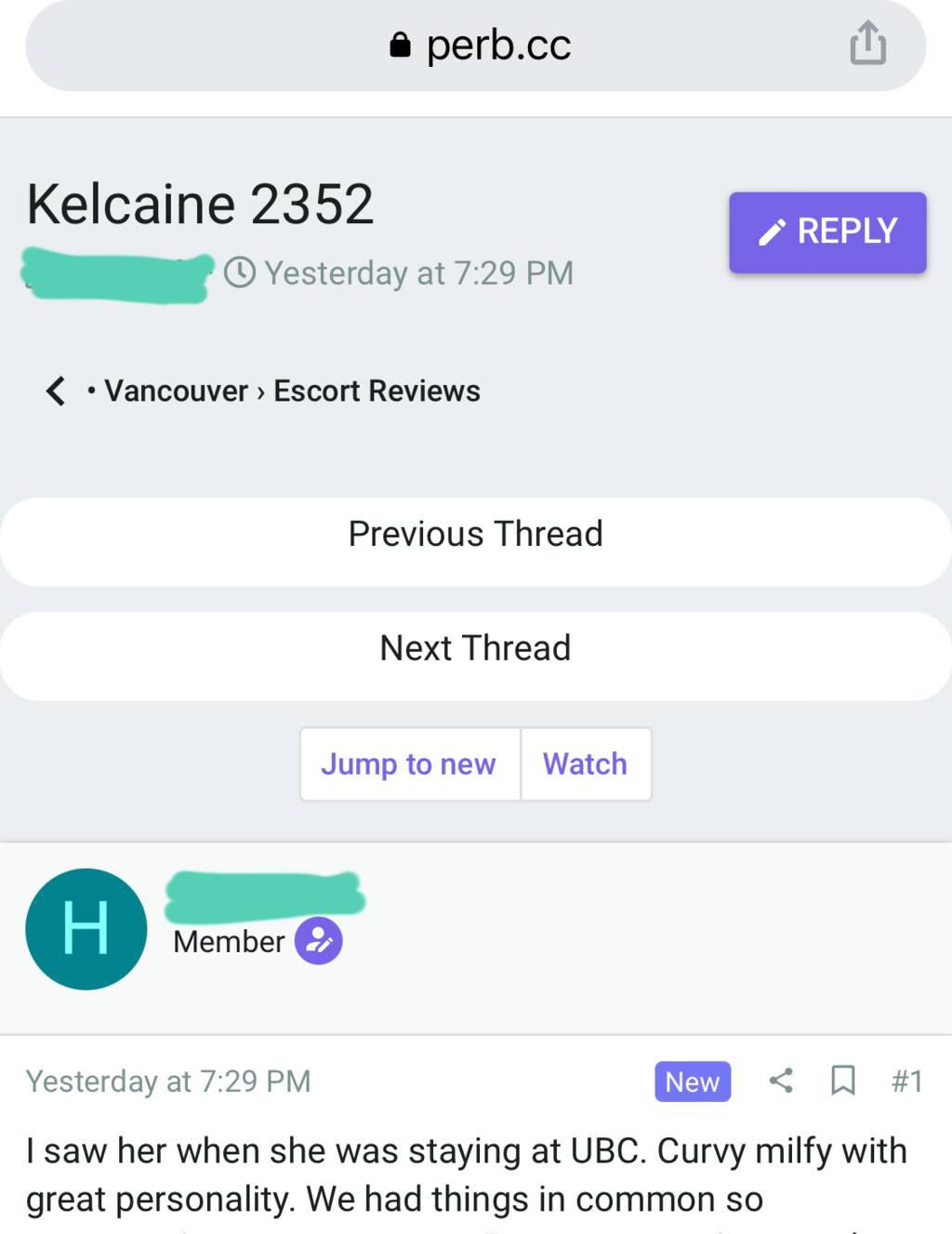The image size is (952, 1234).
Task: Go to the Next Thread
Action: (x=475, y=648)
